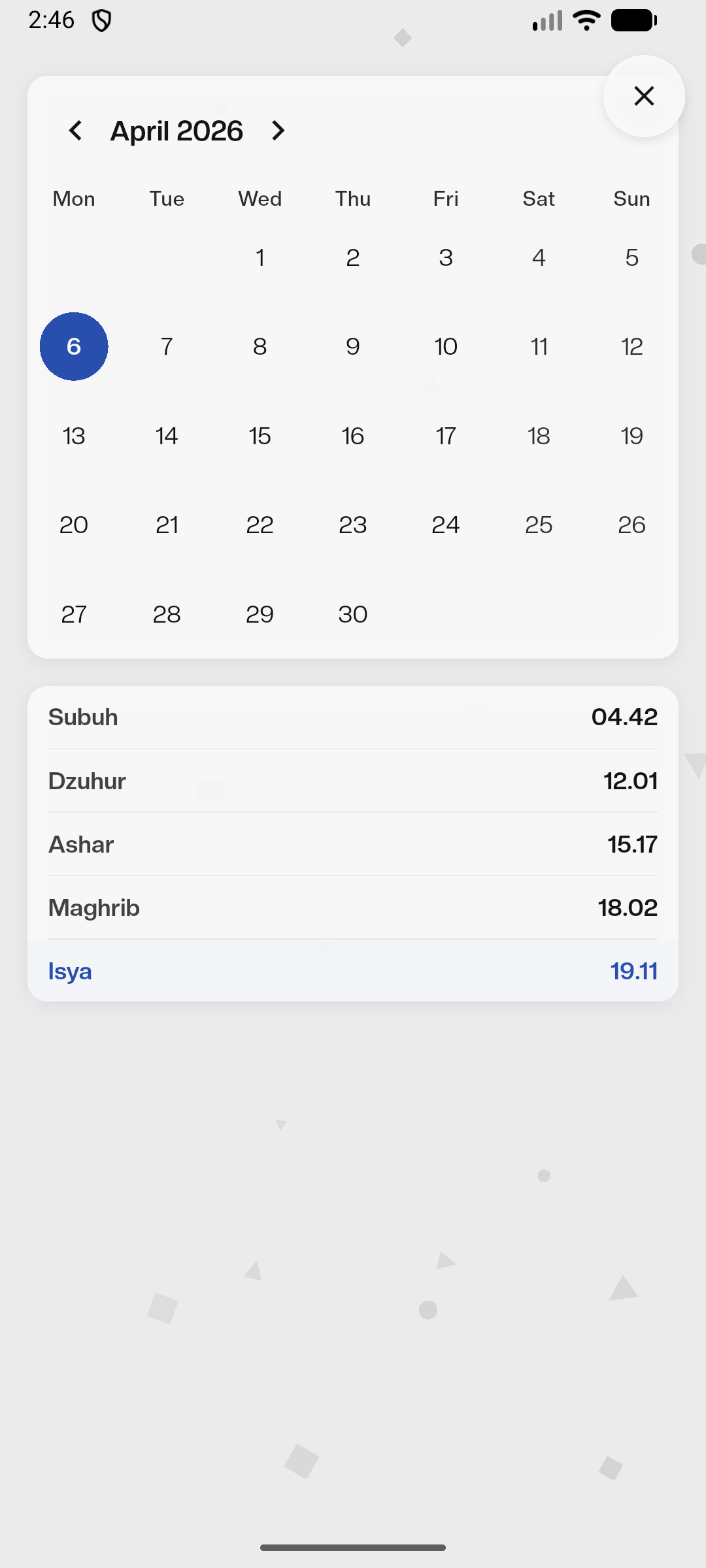
Task: Pick April 30 from the calendar
Action: pos(352,613)
